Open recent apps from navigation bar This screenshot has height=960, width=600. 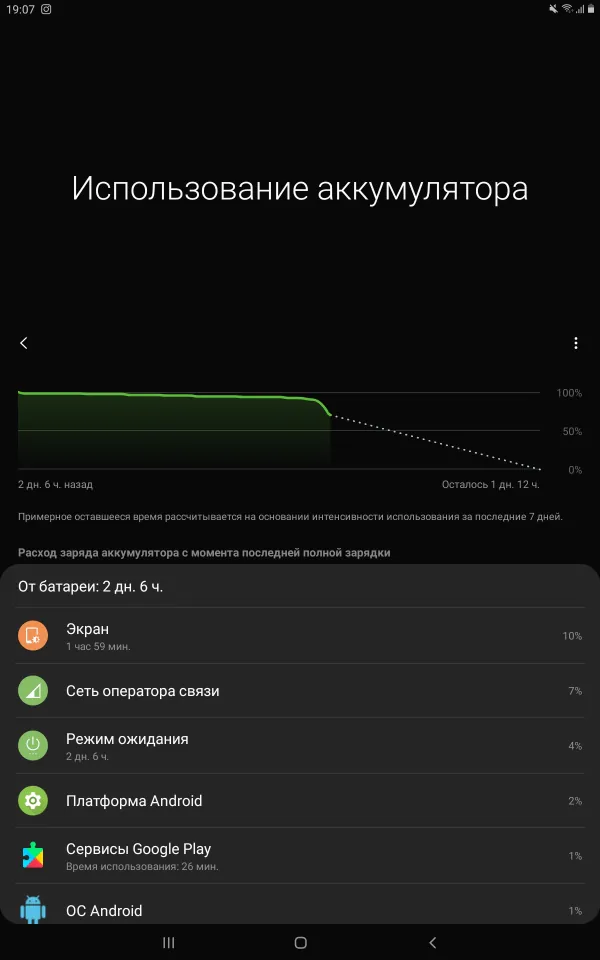pyautogui.click(x=169, y=943)
